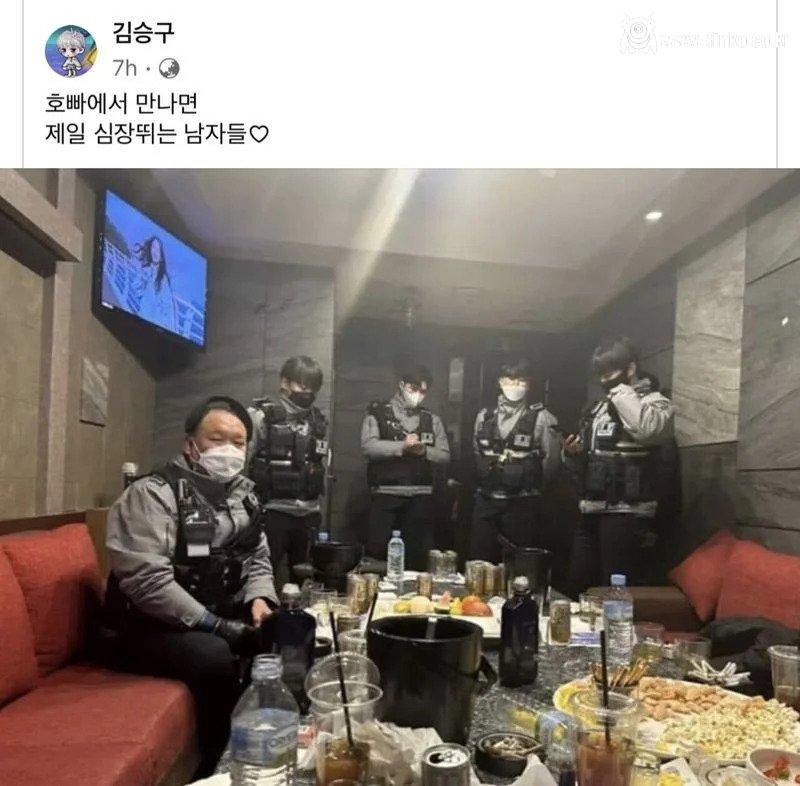Image resolution: width=800 pixels, height=786 pixels.
Task: Open the photo attached to the post
Action: click(x=400, y=476)
